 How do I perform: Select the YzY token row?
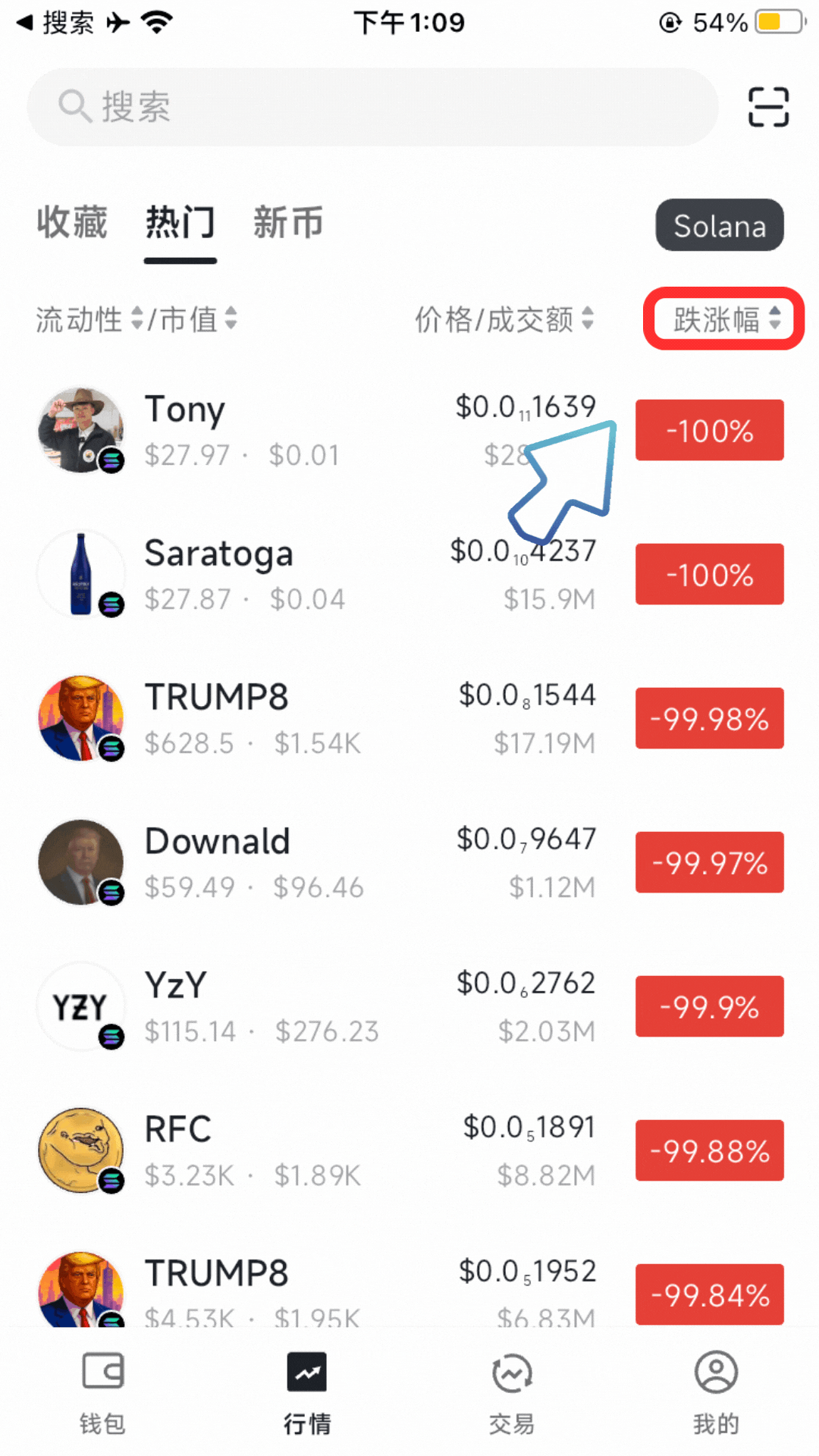pyautogui.click(x=303, y=1006)
